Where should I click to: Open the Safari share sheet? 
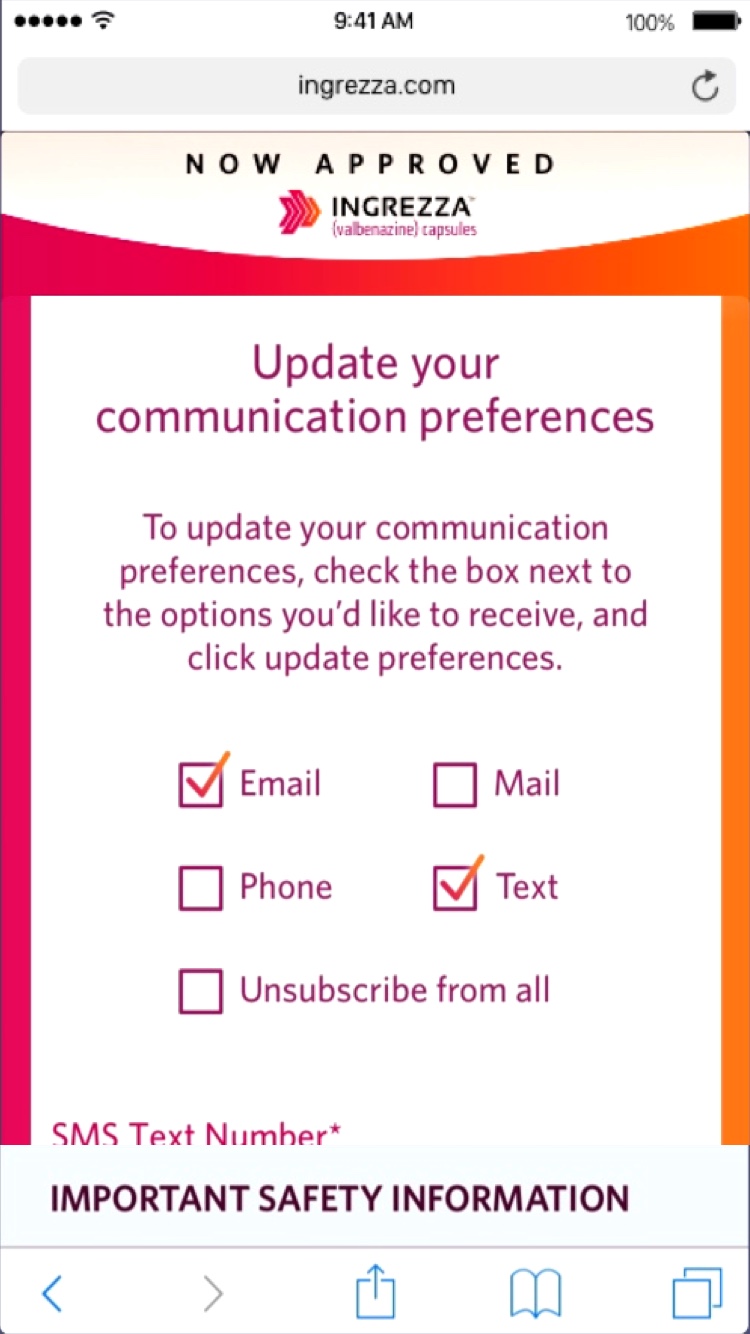click(x=375, y=1291)
